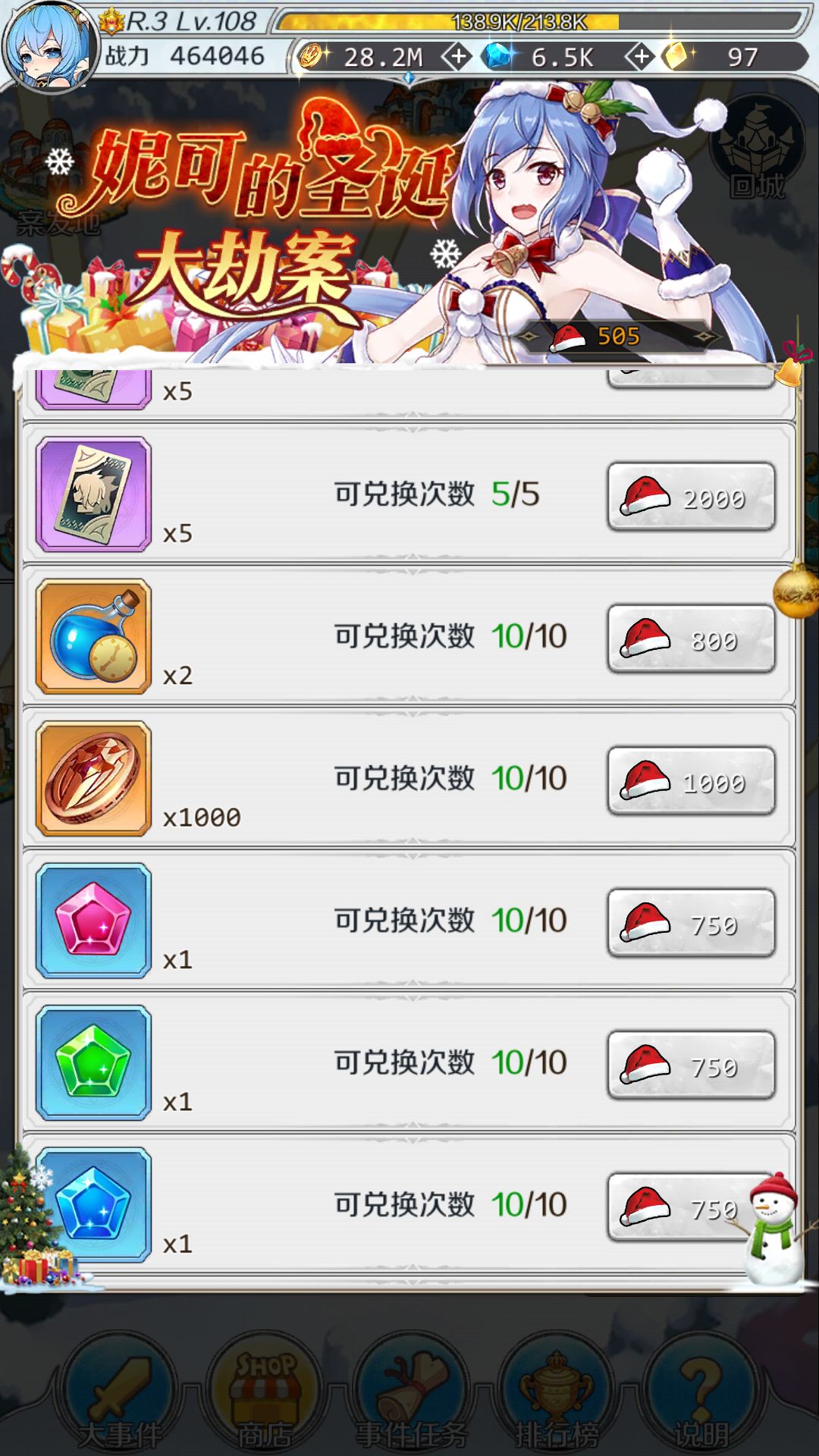Tap the blue gem item icon
This screenshot has width=819, height=1456.
93,1206
